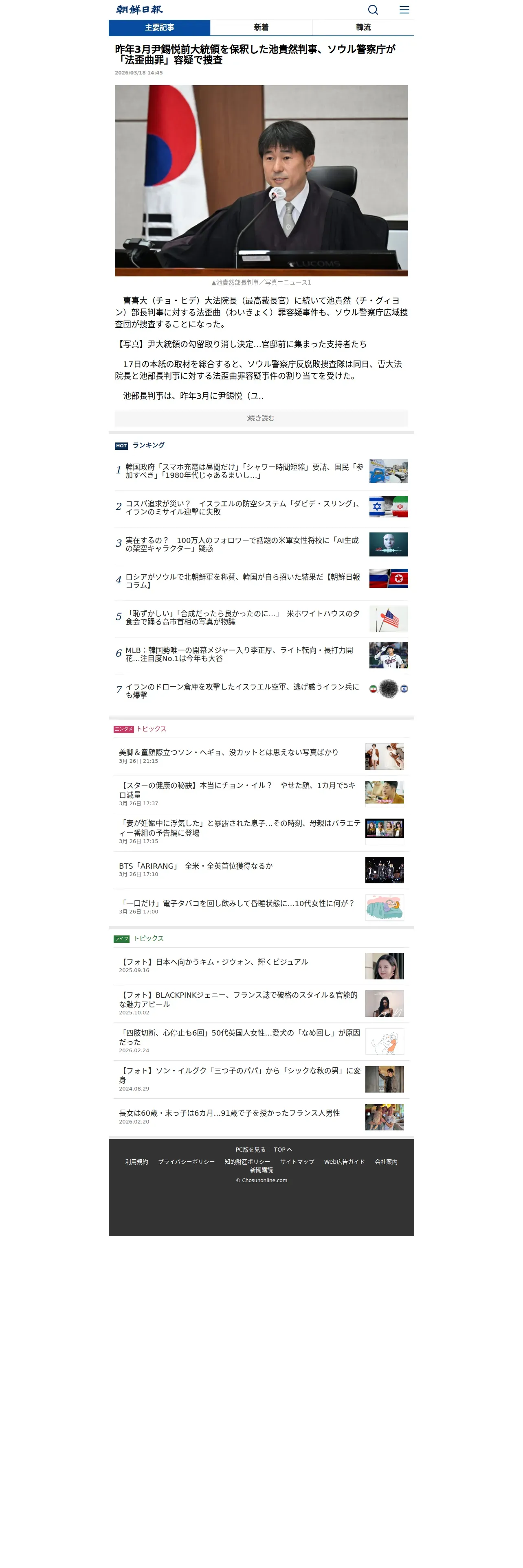523x1568 pixels.
Task: Open ranking 3 about AI生成 米軍女性将校
Action: pos(261,544)
